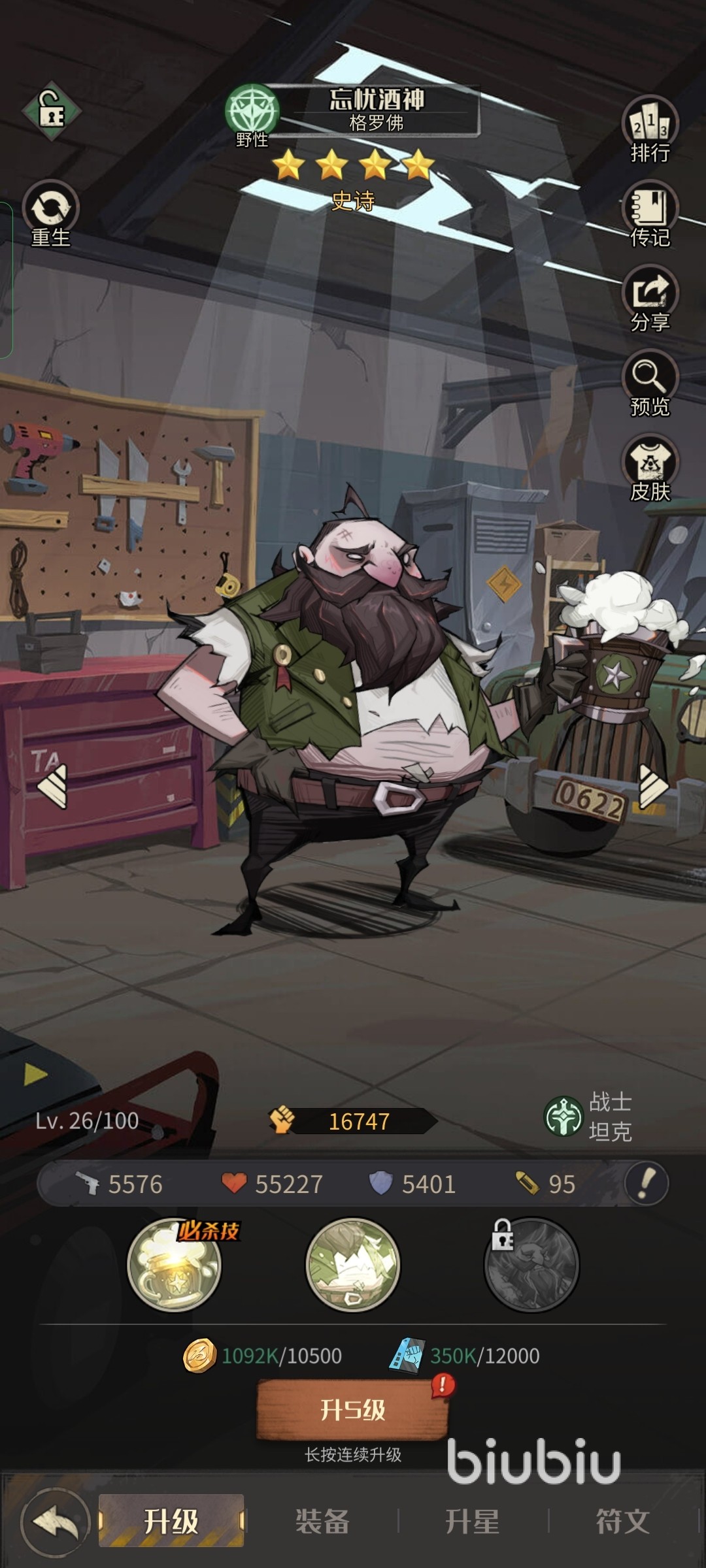Image resolution: width=706 pixels, height=1568 pixels.
Task: Open the 预览 preview
Action: pos(650,382)
